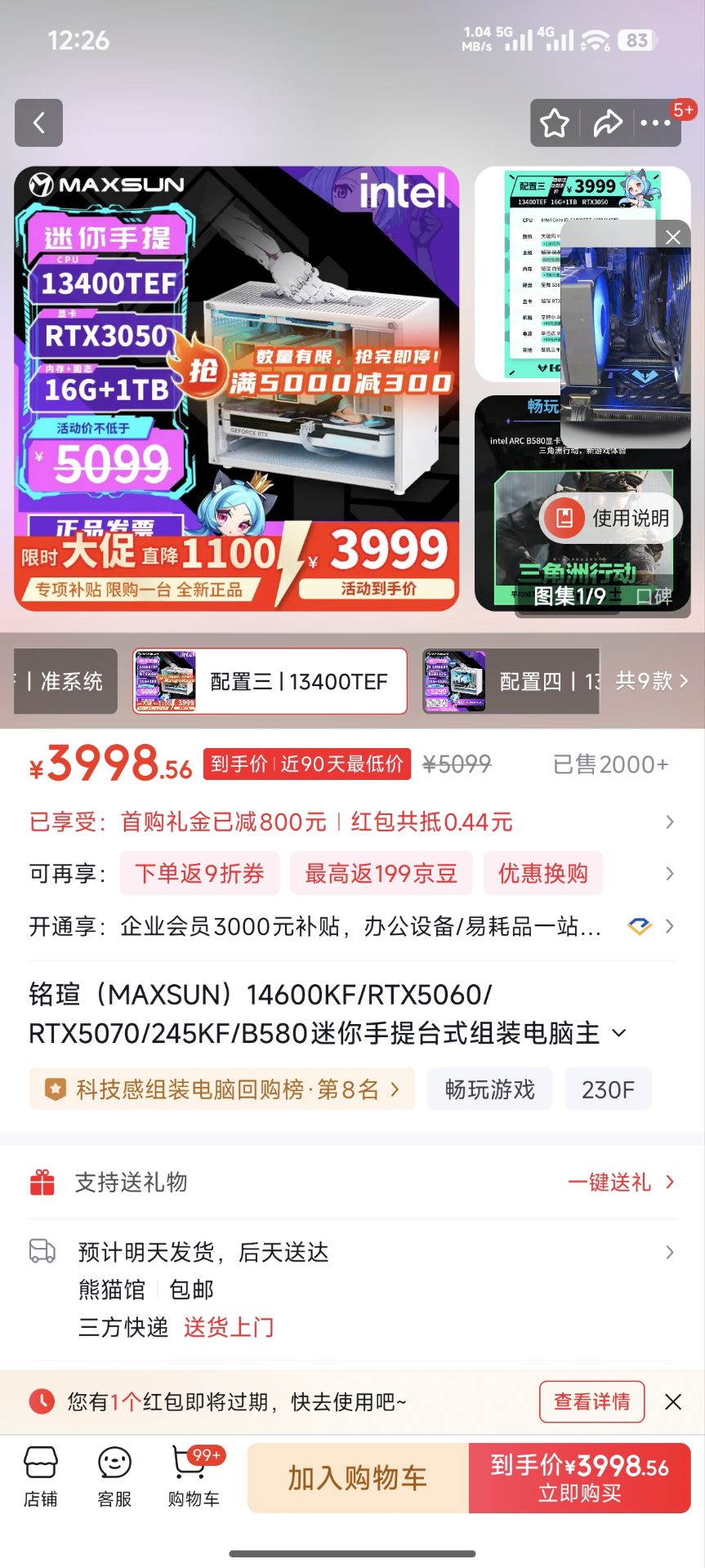Viewport: 705px width, 1568px height.
Task: Open delivery details for 预计明天发货
Action: coord(669,1252)
